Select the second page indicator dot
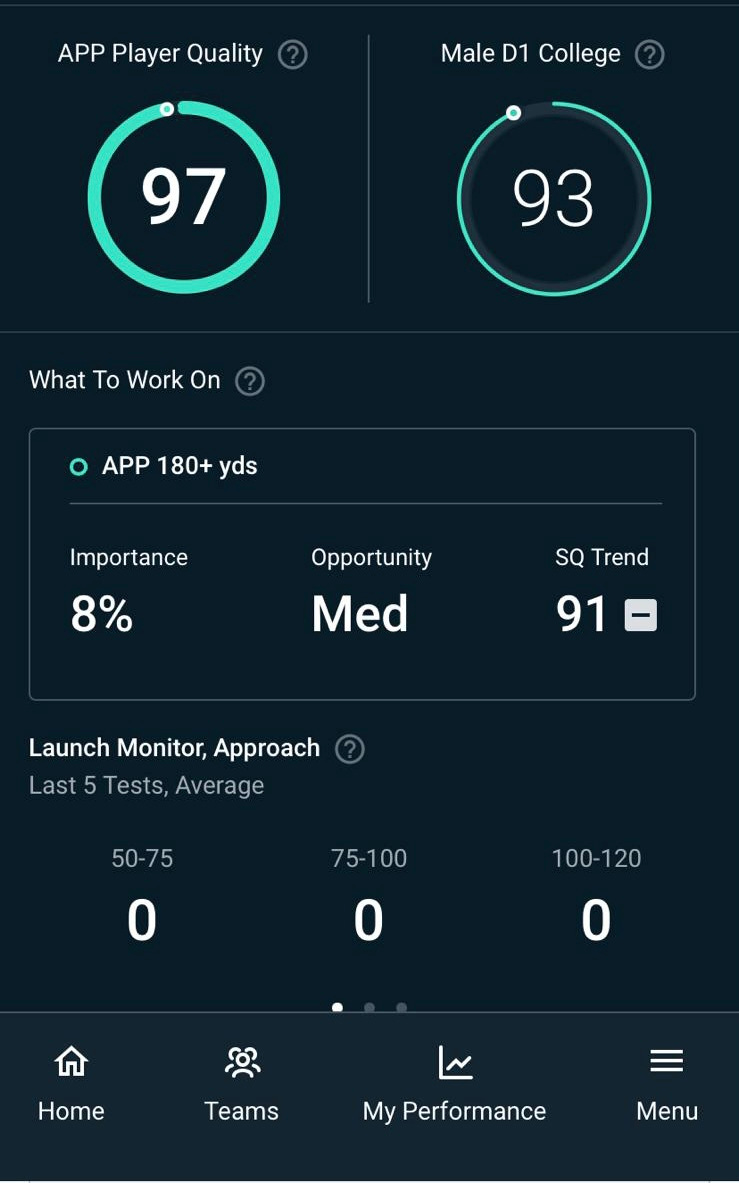 (x=370, y=1007)
